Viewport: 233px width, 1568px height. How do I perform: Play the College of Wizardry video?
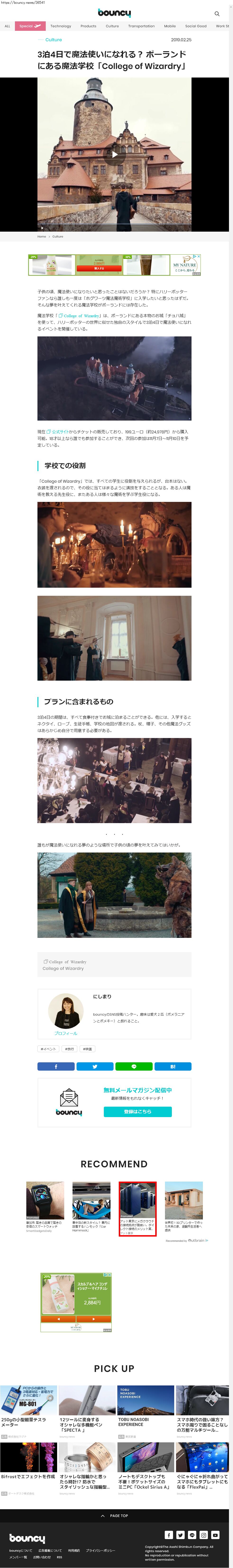click(114, 154)
